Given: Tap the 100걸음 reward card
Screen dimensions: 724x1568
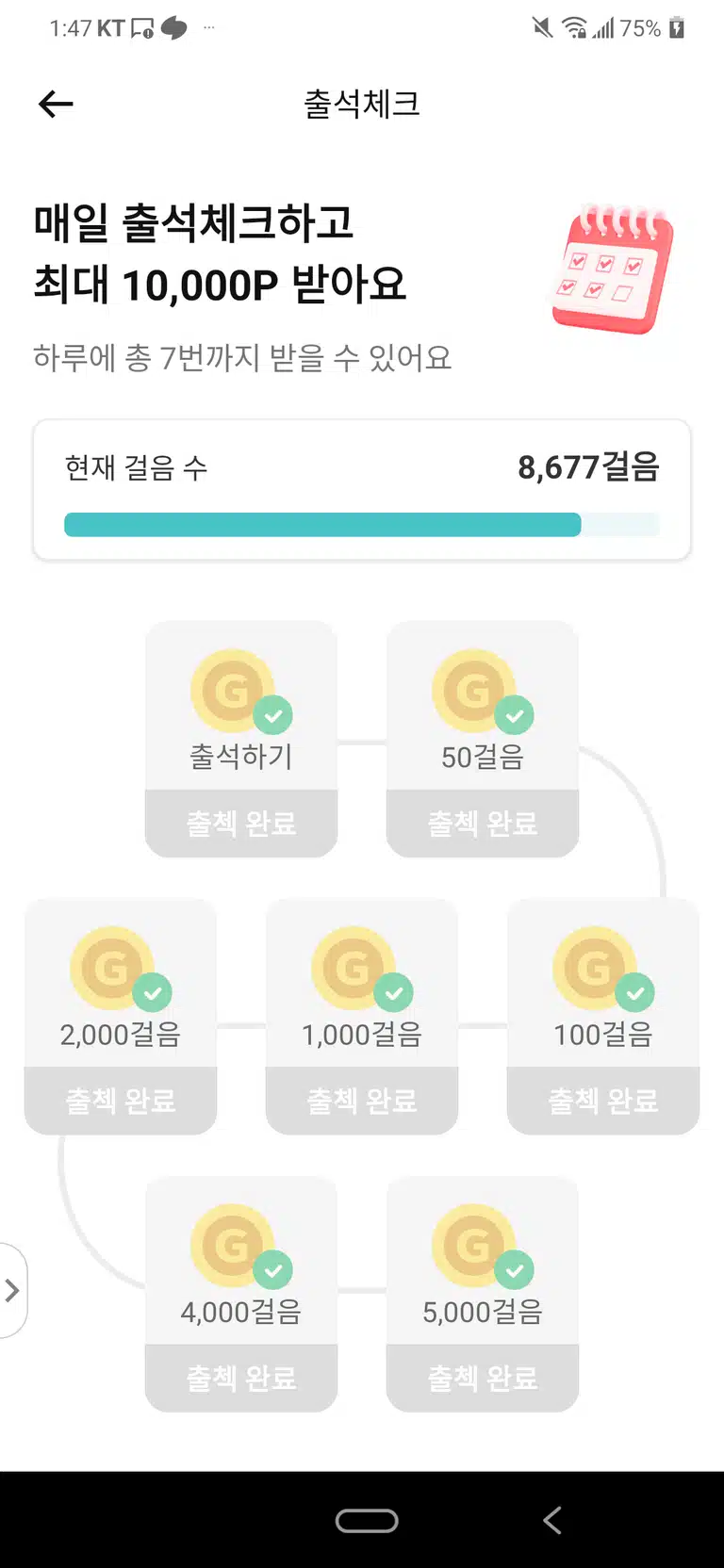Looking at the screenshot, I should click(x=603, y=1016).
